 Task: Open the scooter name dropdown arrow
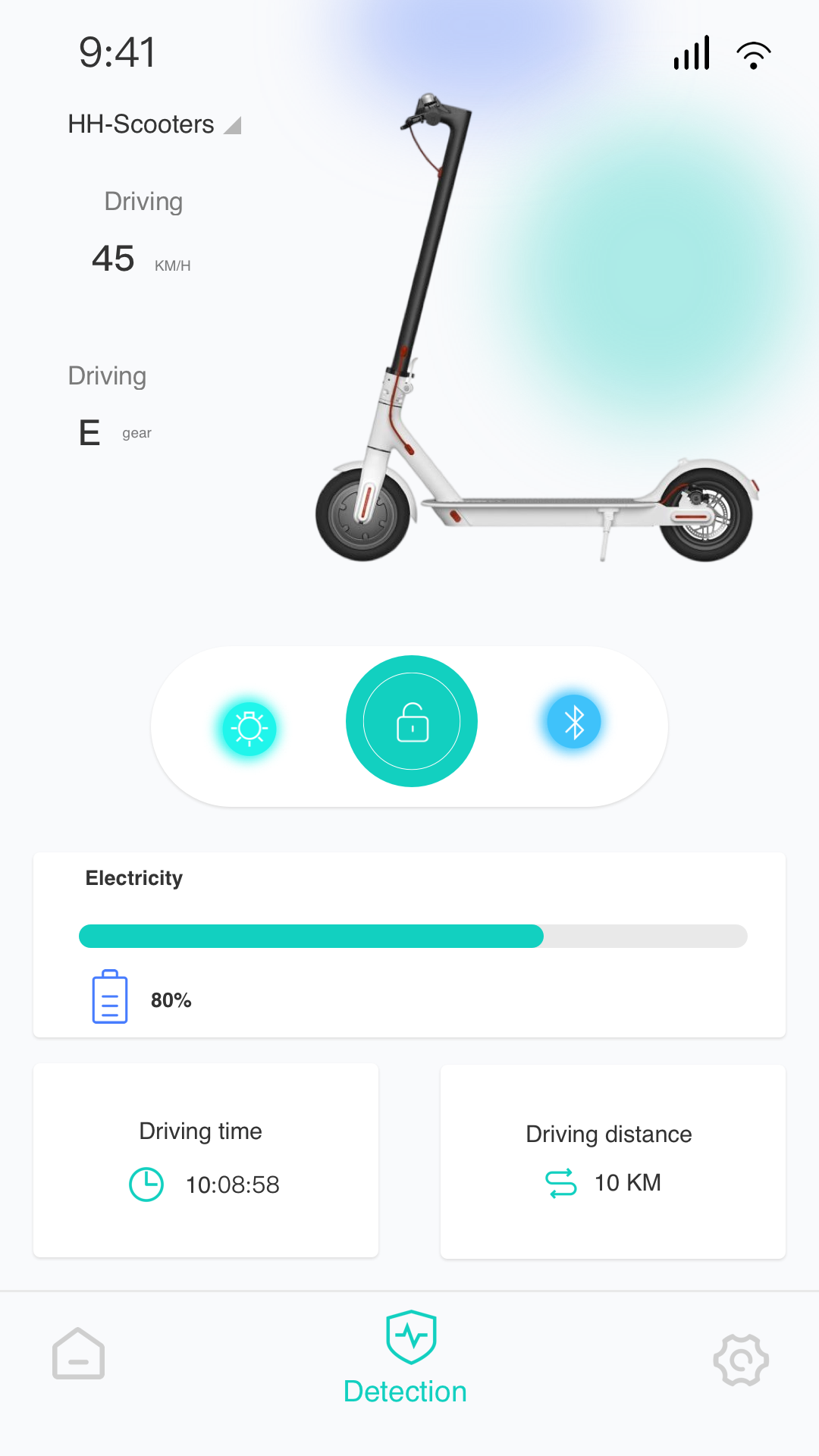pos(233,126)
